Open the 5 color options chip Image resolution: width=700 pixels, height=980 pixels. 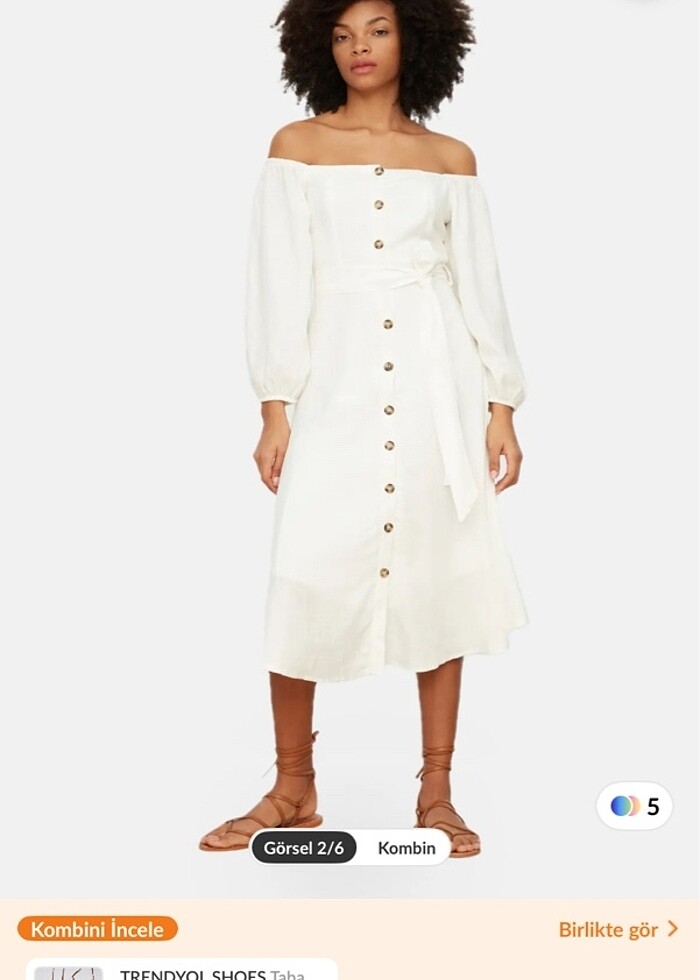[x=635, y=806]
